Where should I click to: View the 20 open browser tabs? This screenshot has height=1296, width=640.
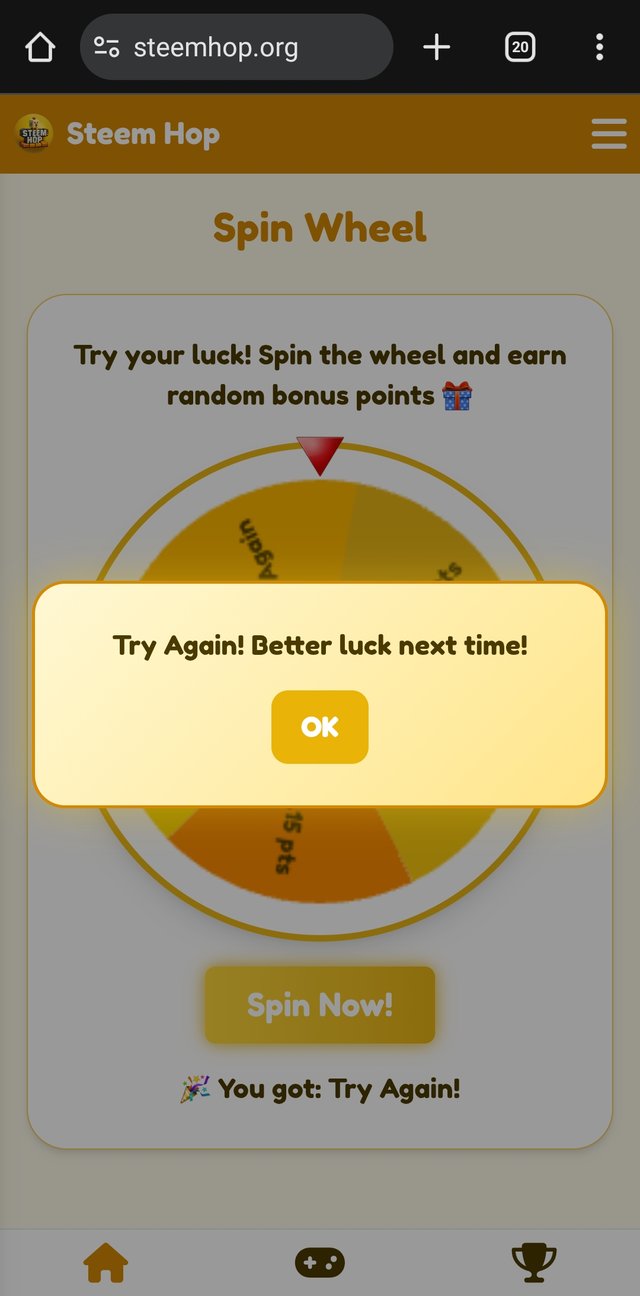coord(520,47)
